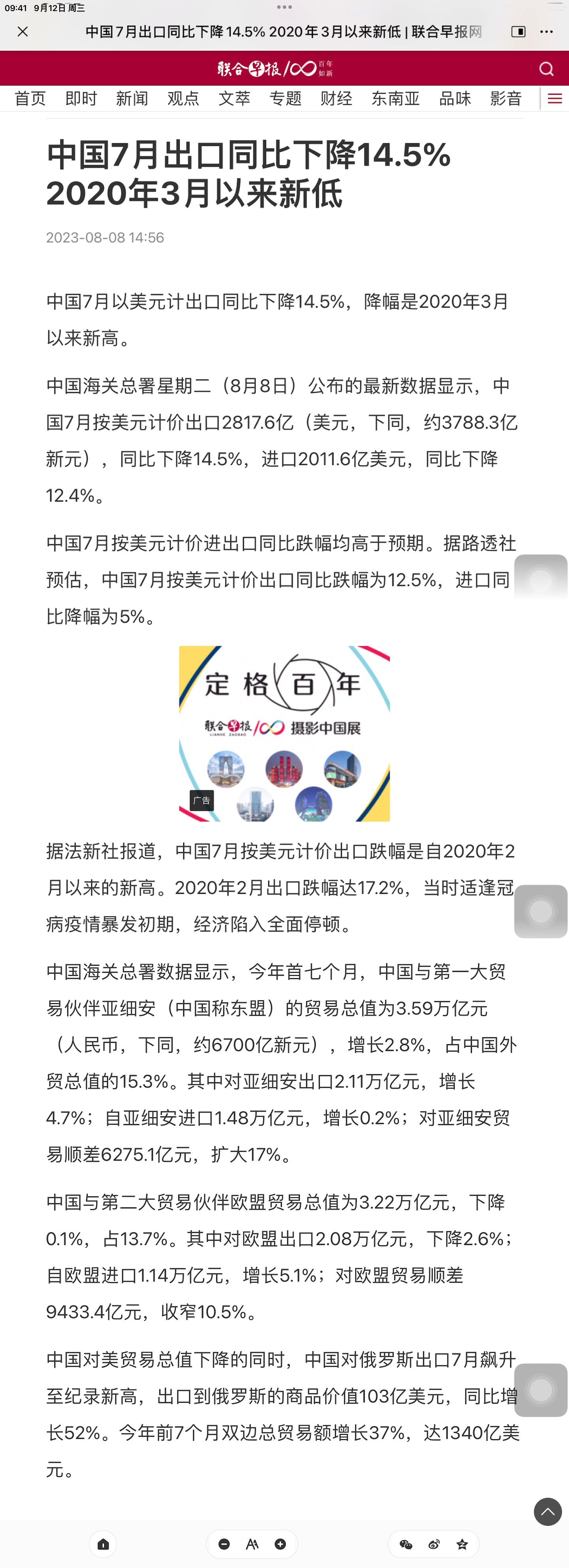The width and height of the screenshot is (569, 1568).
Task: Open the 新闻 section
Action: point(132,98)
